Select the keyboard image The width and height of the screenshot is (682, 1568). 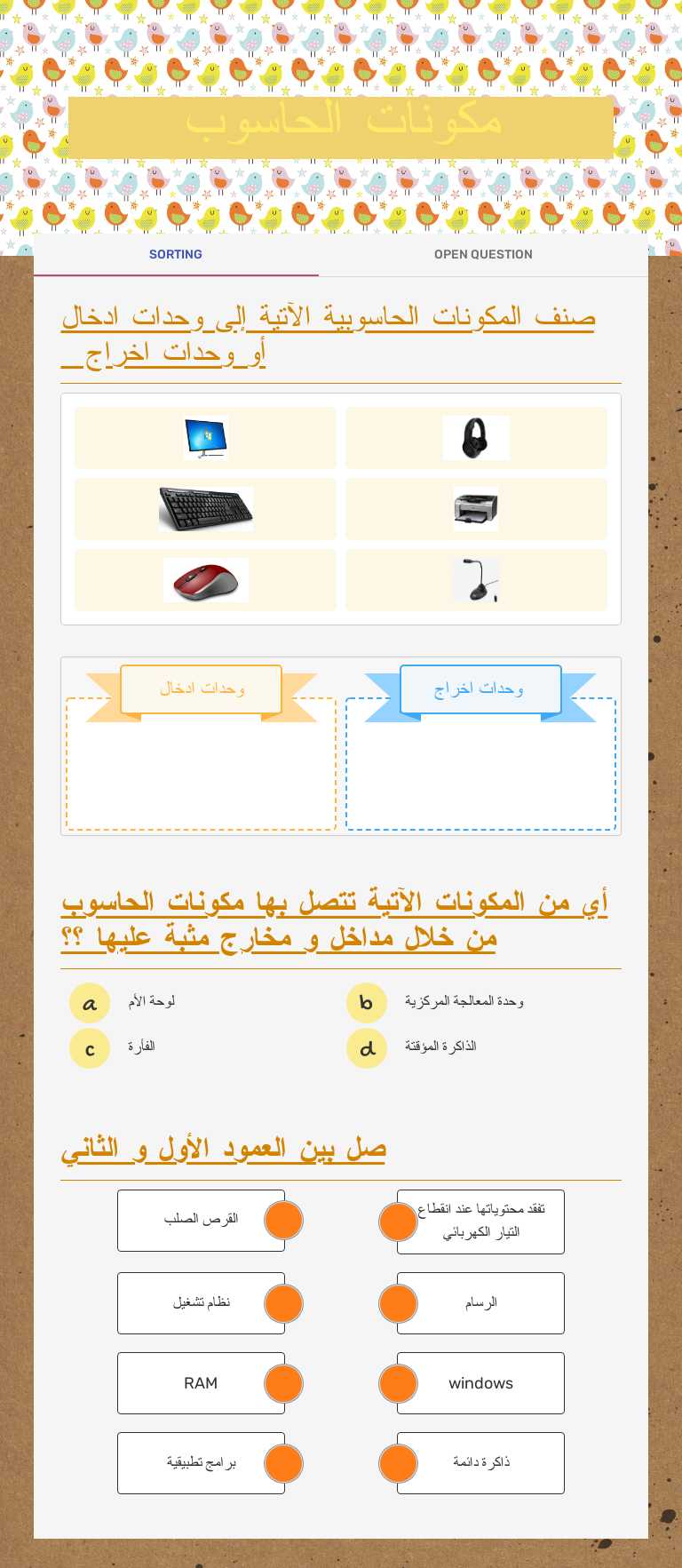[207, 508]
